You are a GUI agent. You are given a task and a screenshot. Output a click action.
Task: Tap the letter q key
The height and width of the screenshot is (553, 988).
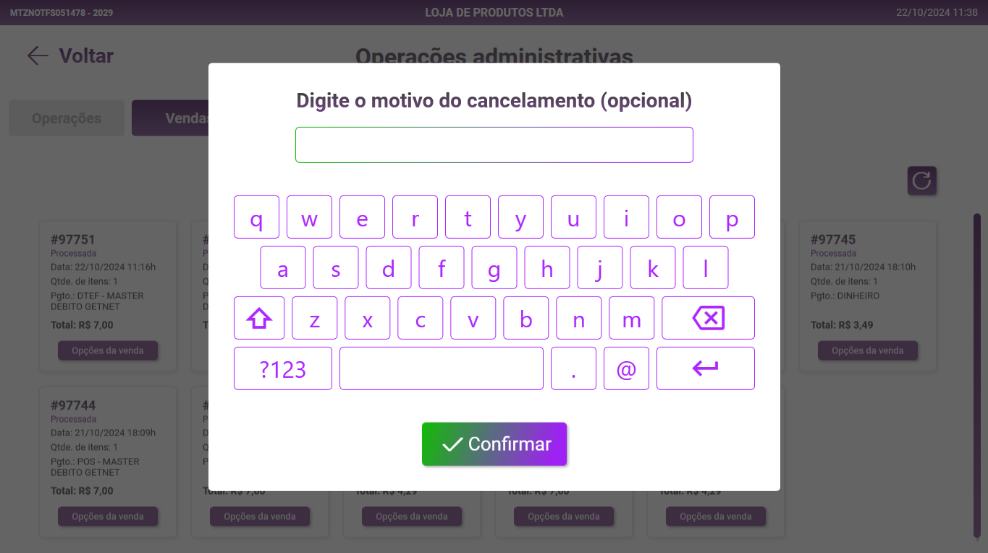(257, 217)
